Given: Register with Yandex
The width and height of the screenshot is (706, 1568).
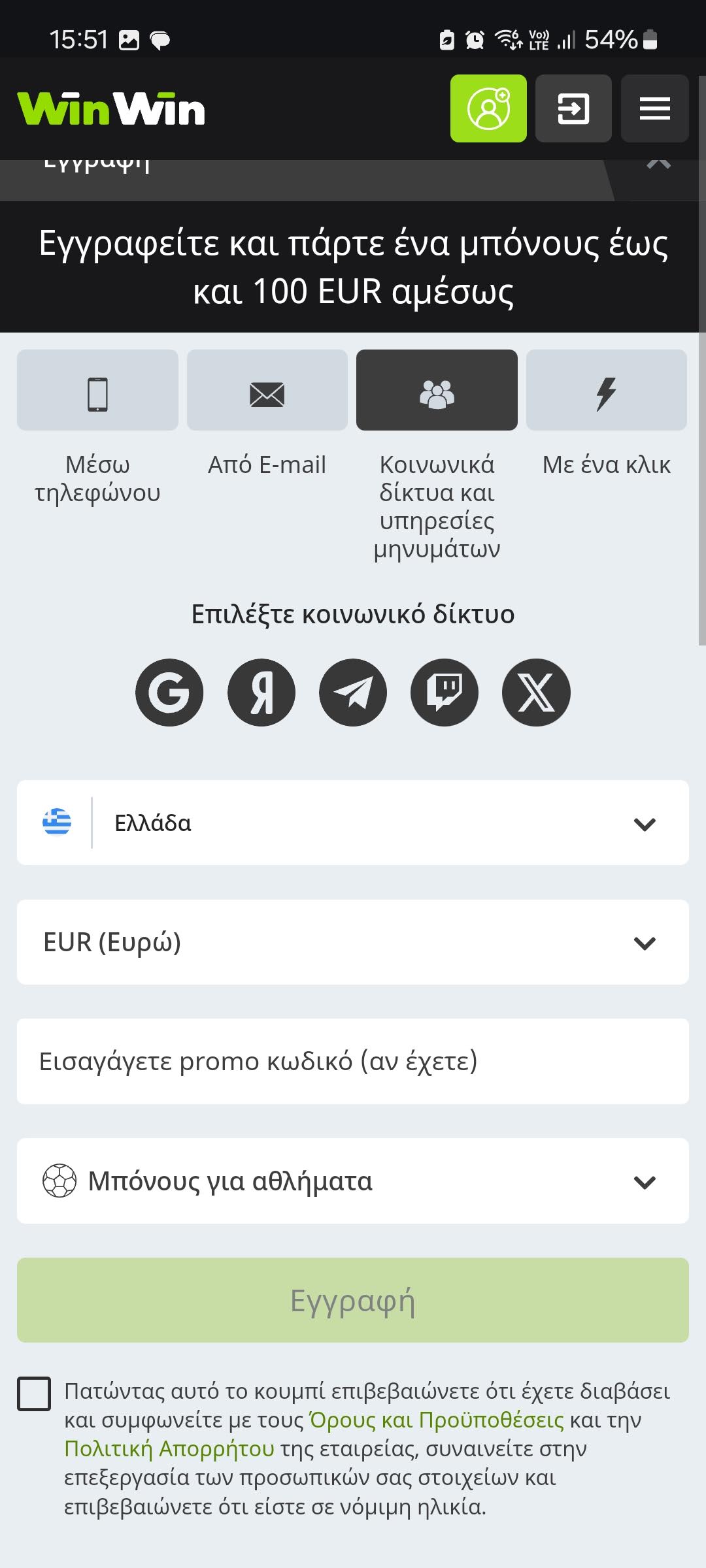Looking at the screenshot, I should coord(261,693).
